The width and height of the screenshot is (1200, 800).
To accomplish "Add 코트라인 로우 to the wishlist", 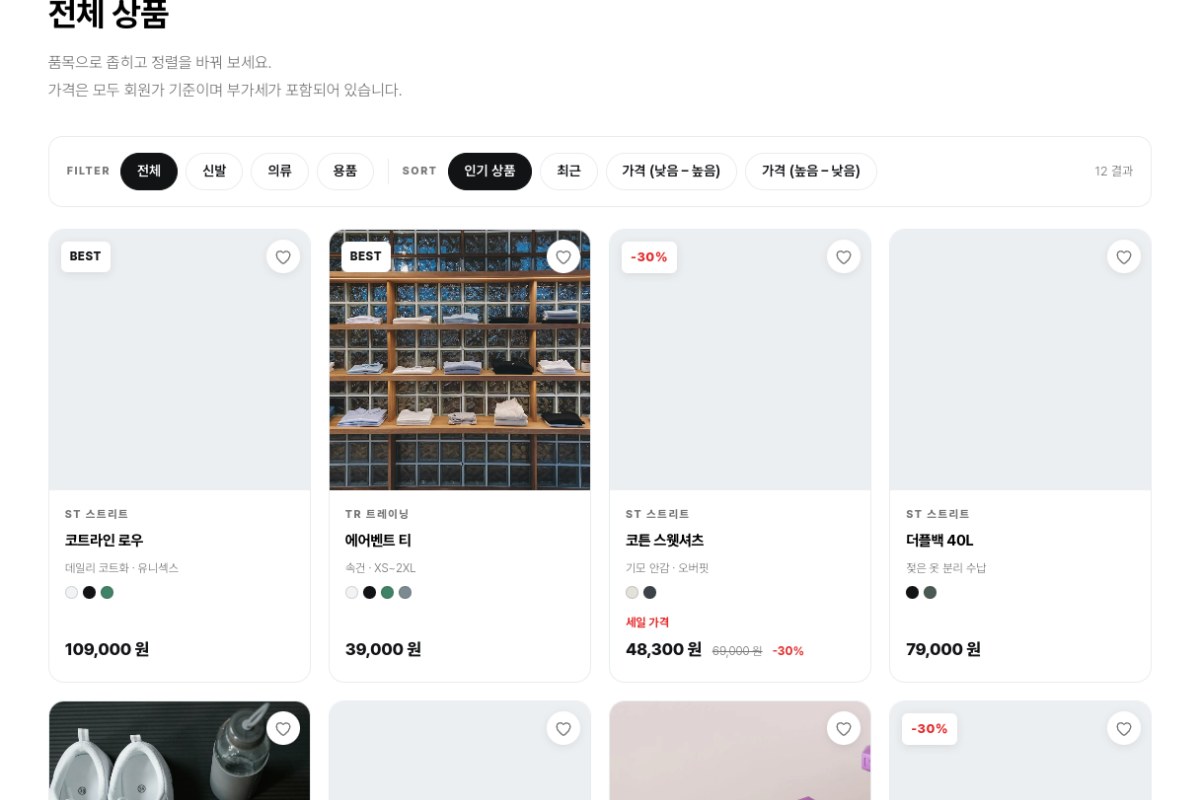I will (283, 257).
